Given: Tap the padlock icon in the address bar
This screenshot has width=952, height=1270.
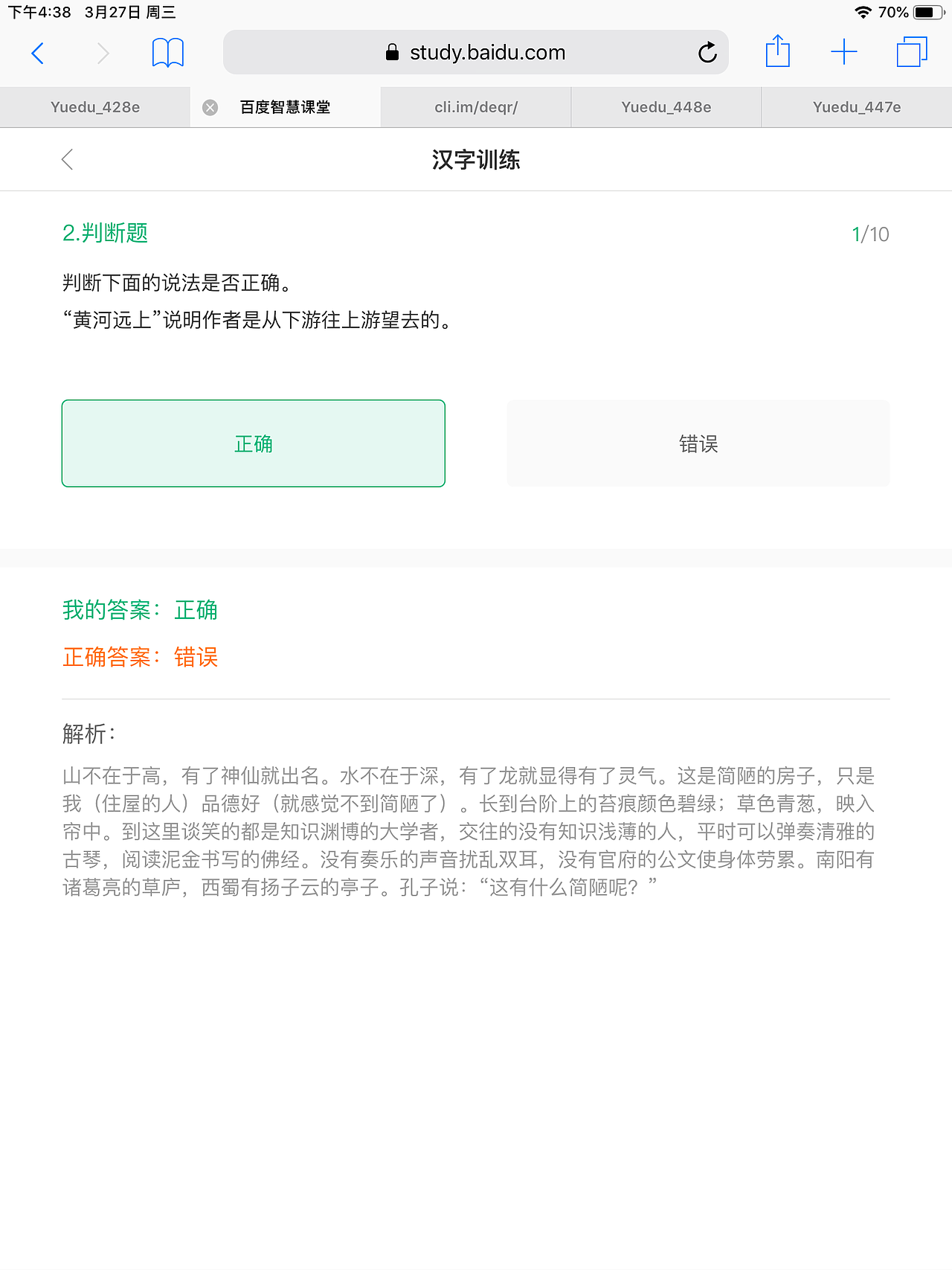Looking at the screenshot, I should coord(392,52).
